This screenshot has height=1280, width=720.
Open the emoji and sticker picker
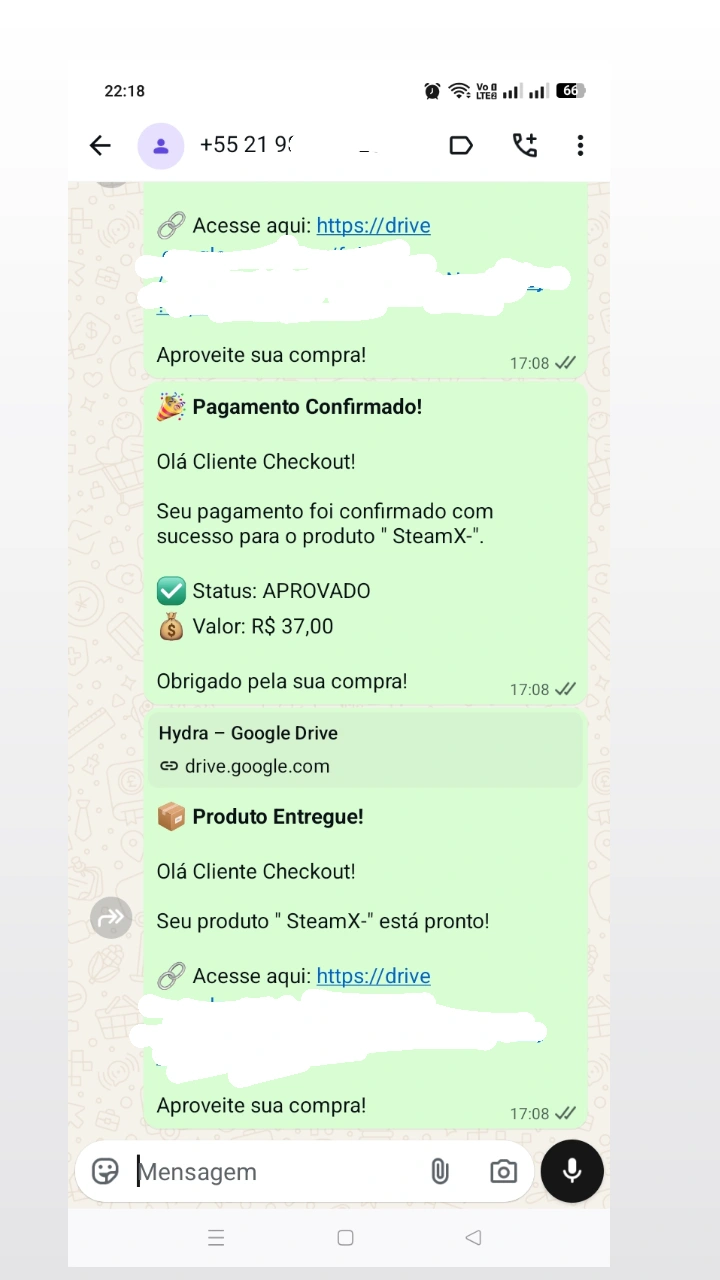[105, 1171]
